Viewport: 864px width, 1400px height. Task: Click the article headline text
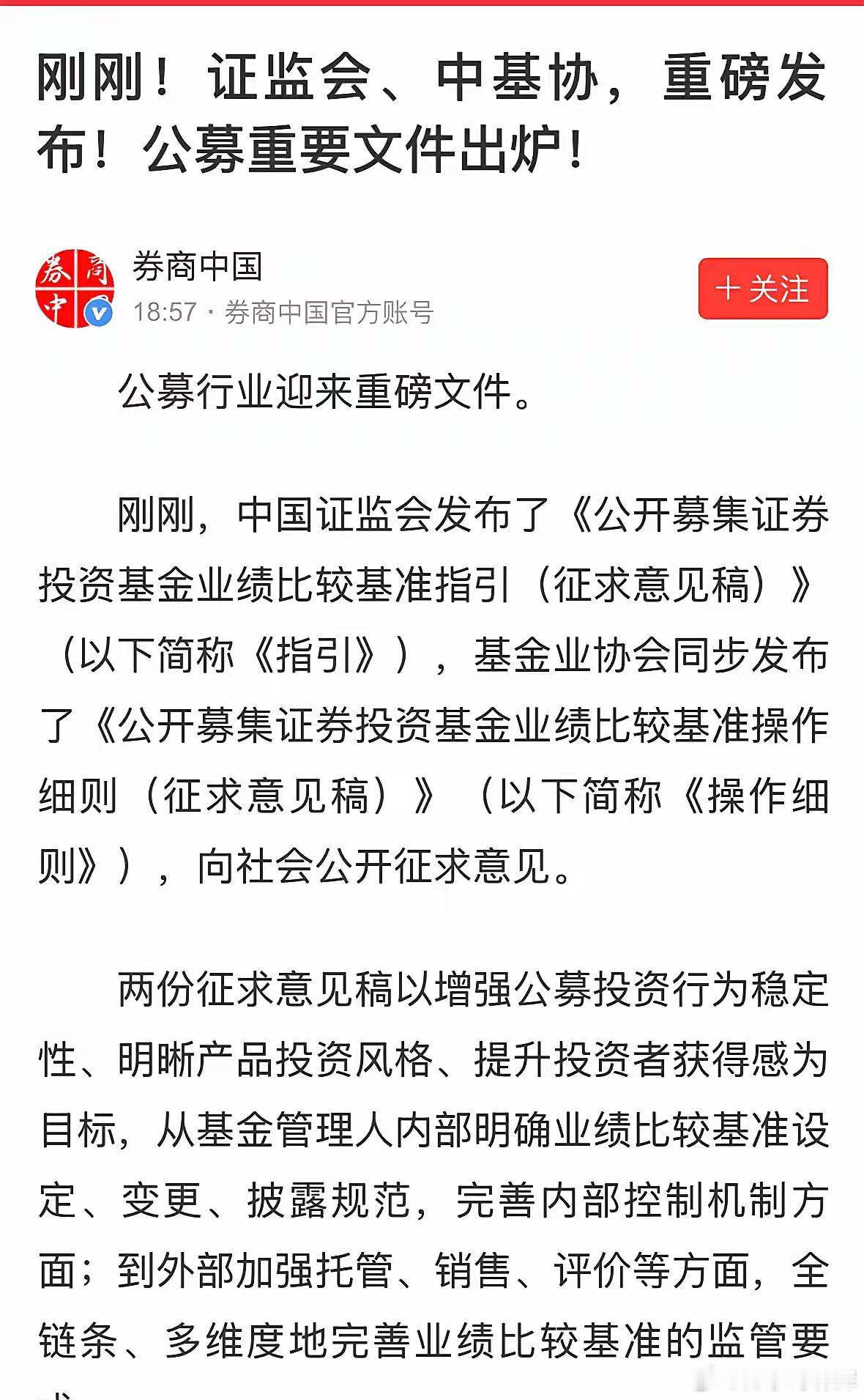pos(432,114)
